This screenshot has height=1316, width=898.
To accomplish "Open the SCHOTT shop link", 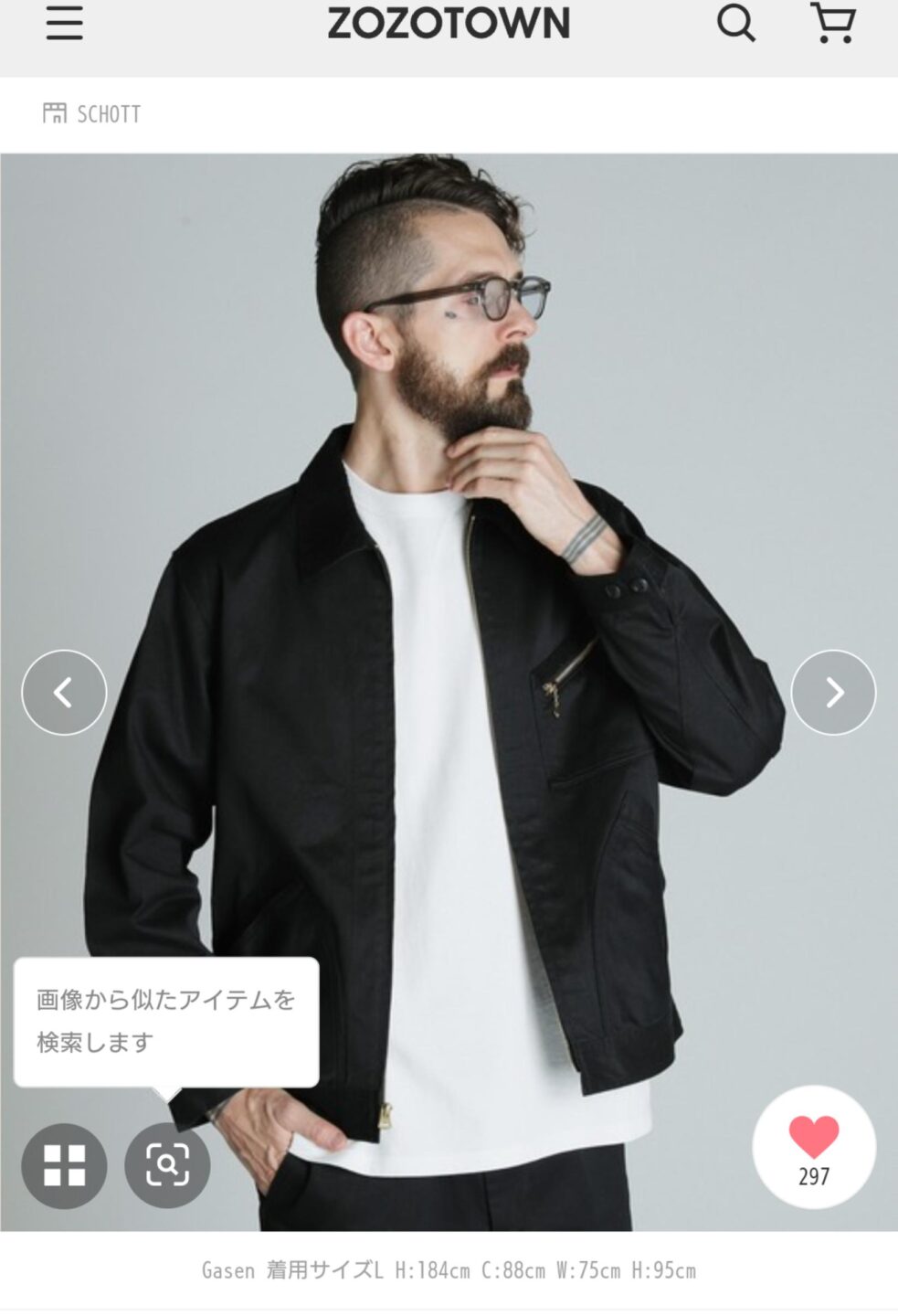I will coord(92,114).
